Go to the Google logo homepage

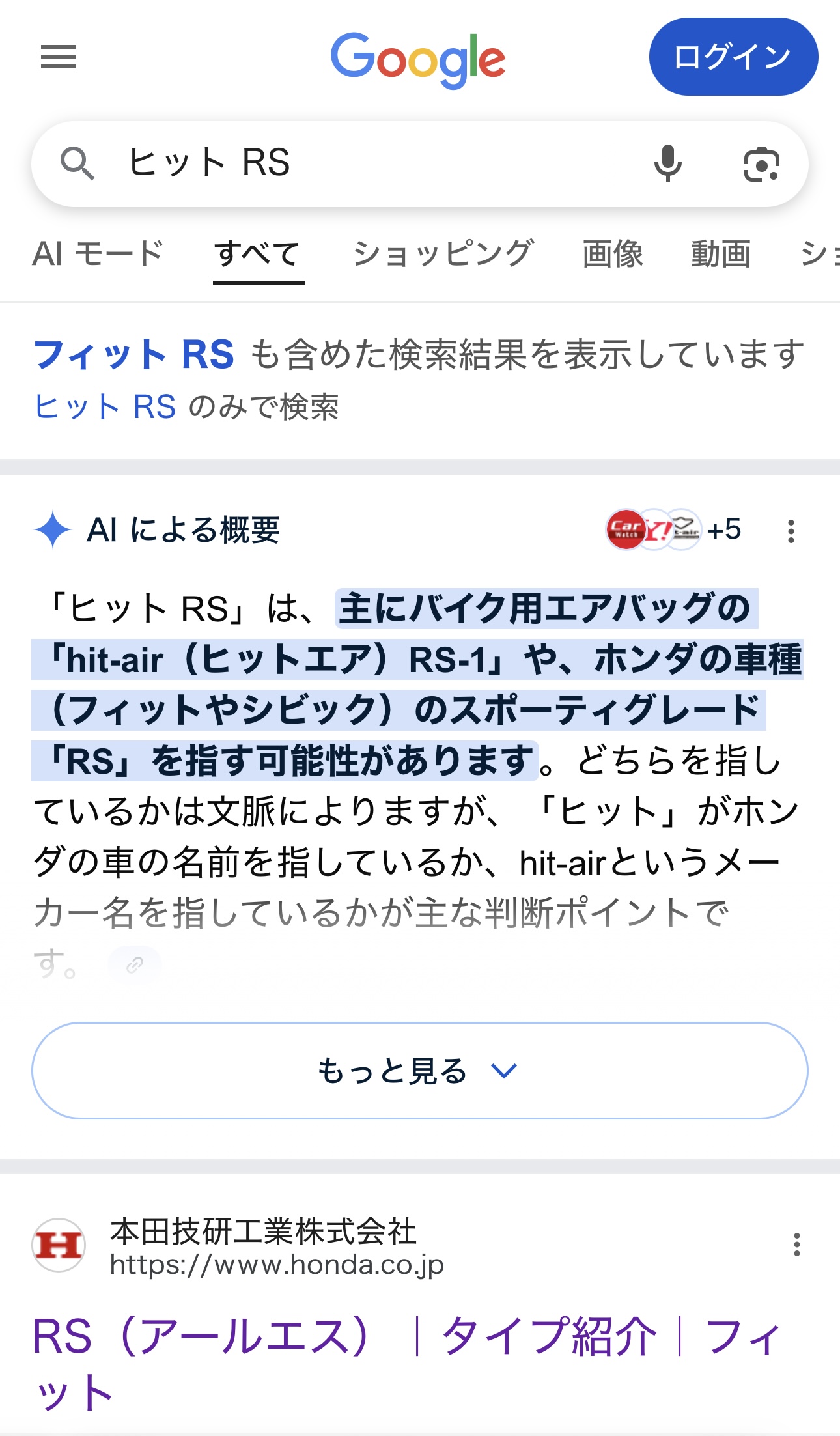pyautogui.click(x=418, y=59)
